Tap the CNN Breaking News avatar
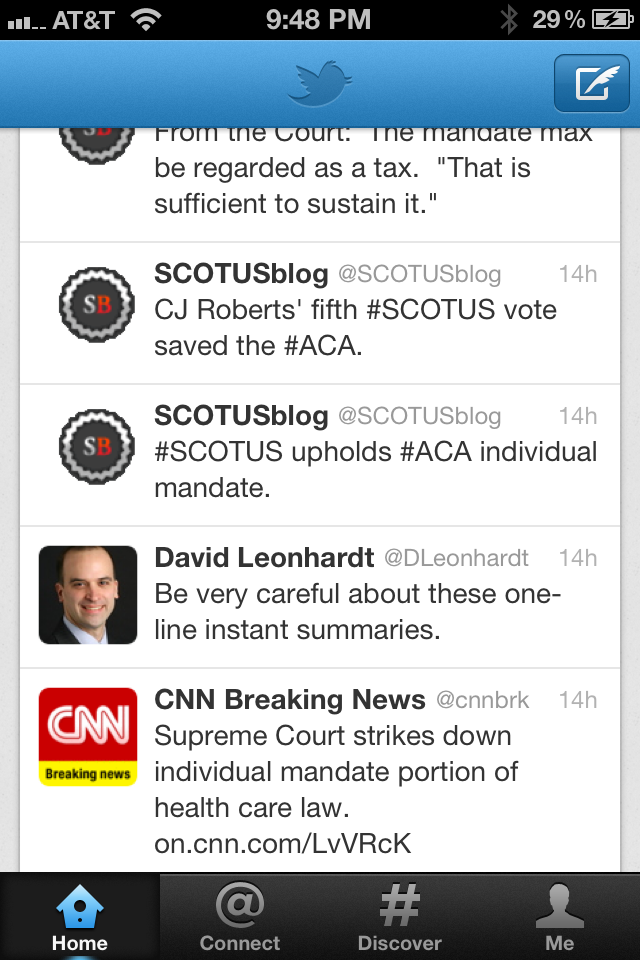The width and height of the screenshot is (640, 960). click(x=88, y=737)
